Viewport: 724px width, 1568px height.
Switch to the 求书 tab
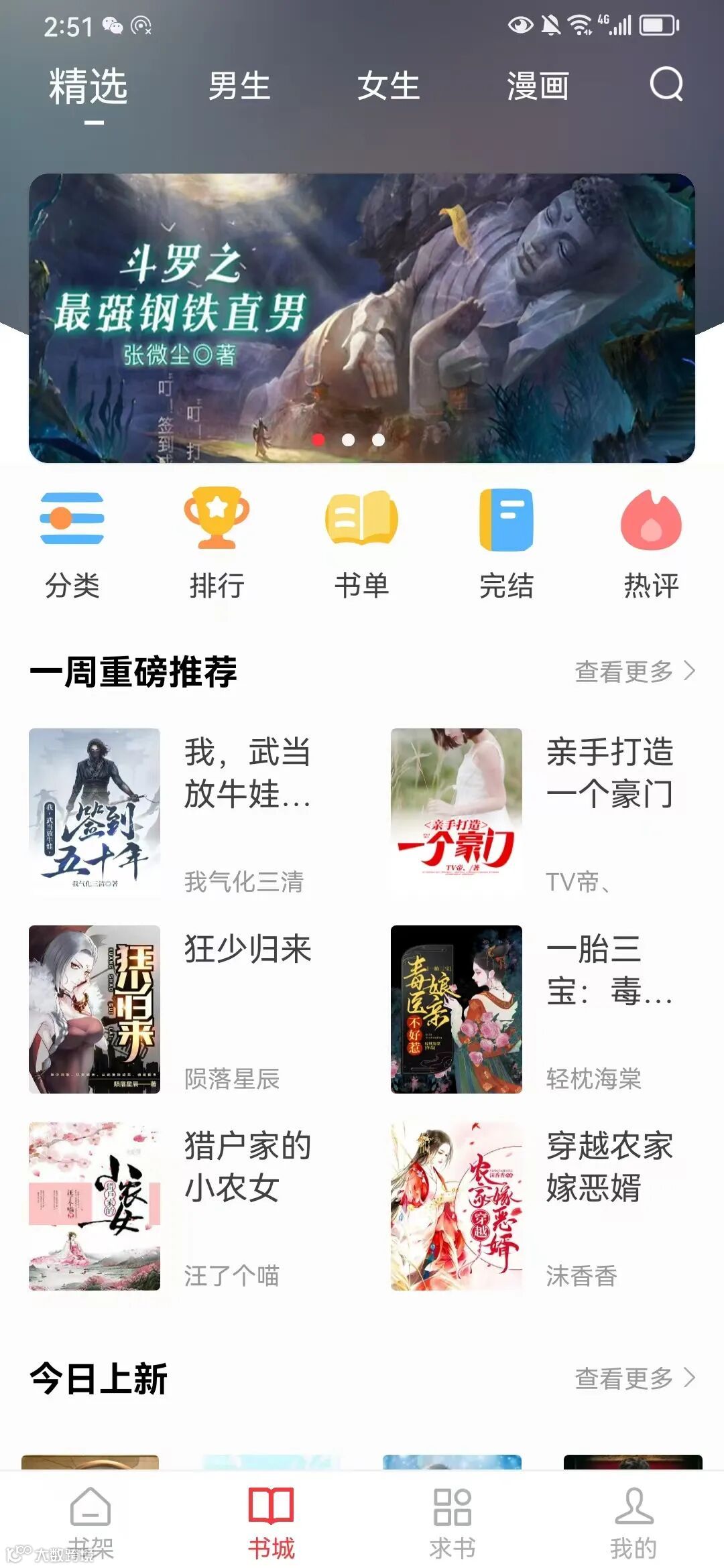pyautogui.click(x=452, y=1522)
